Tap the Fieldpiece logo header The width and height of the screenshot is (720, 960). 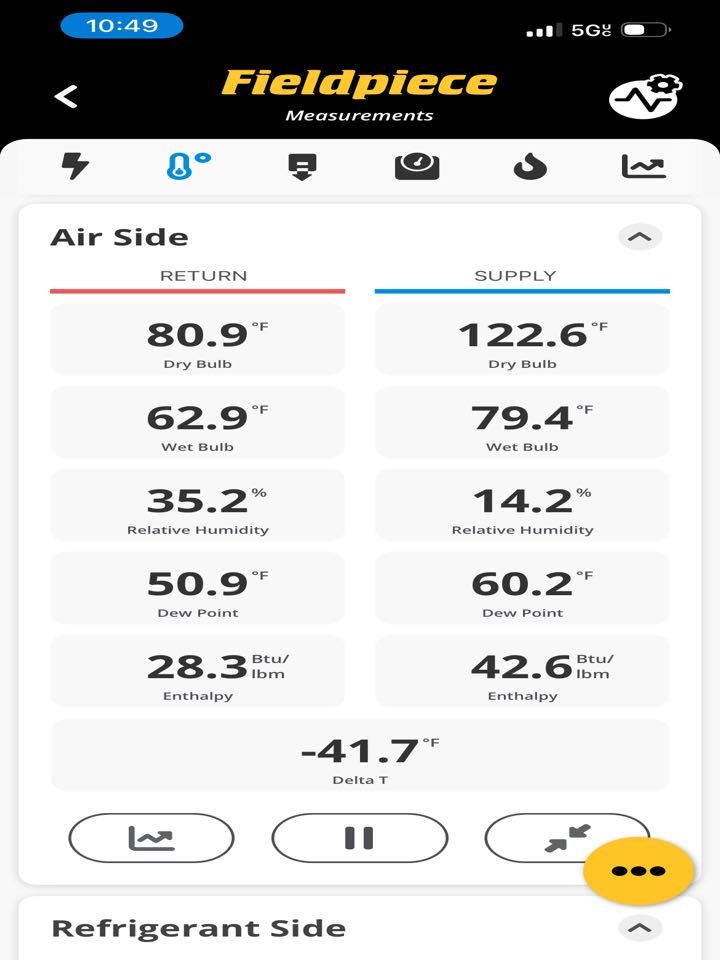(360, 85)
